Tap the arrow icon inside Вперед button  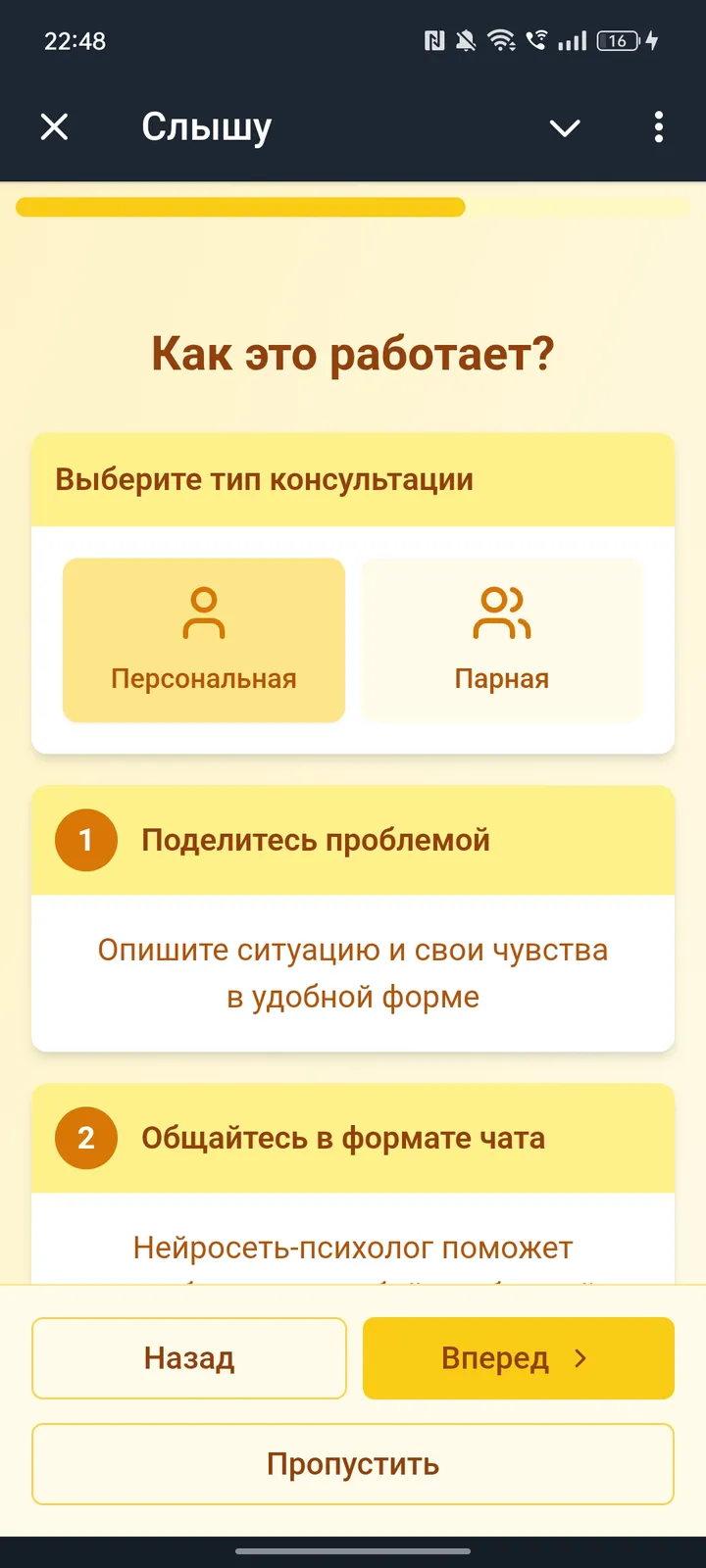pyautogui.click(x=580, y=1358)
